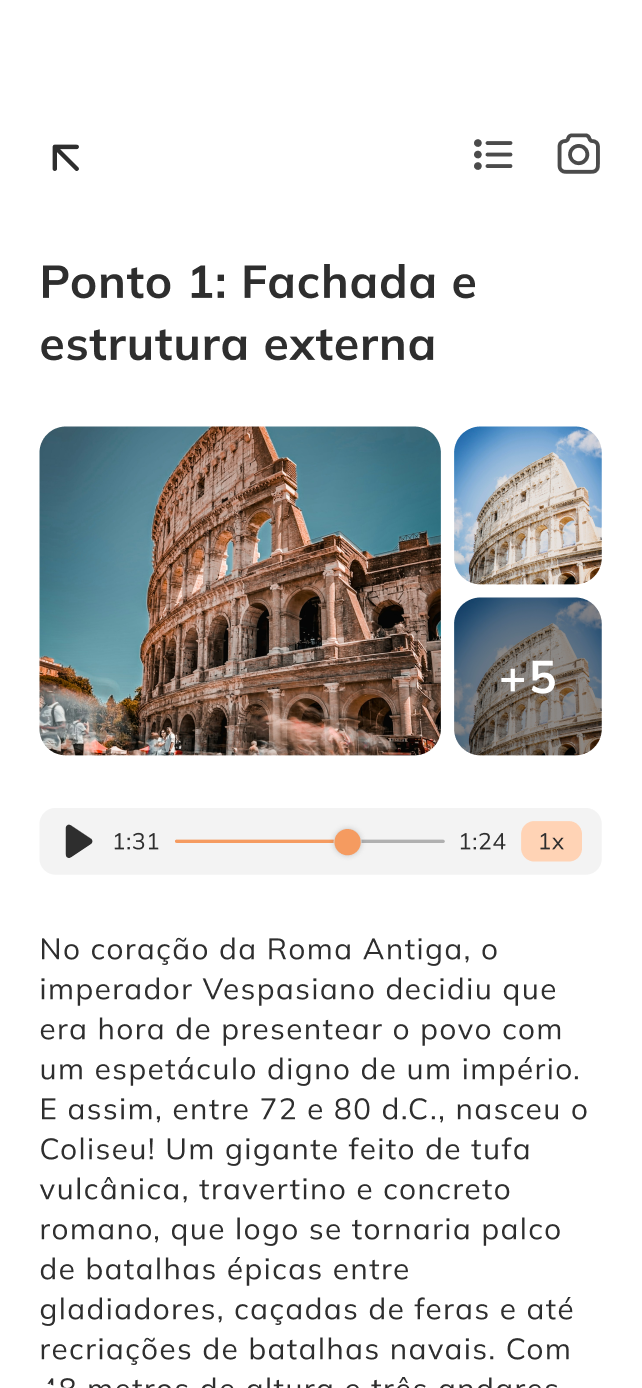Change the 1x playback speed
Screen dimensions: 642x1388
[x=551, y=841]
